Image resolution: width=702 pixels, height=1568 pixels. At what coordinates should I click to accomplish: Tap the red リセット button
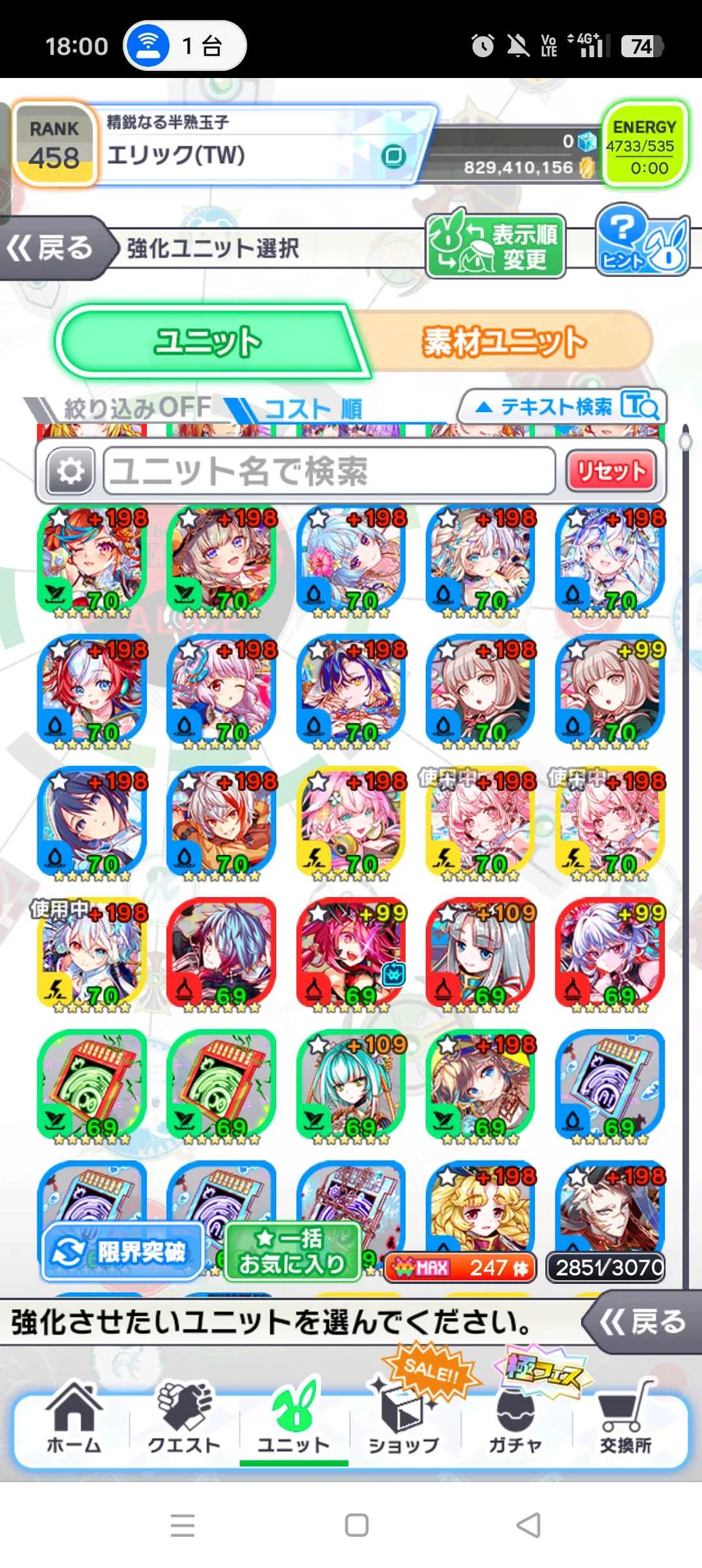pos(611,471)
